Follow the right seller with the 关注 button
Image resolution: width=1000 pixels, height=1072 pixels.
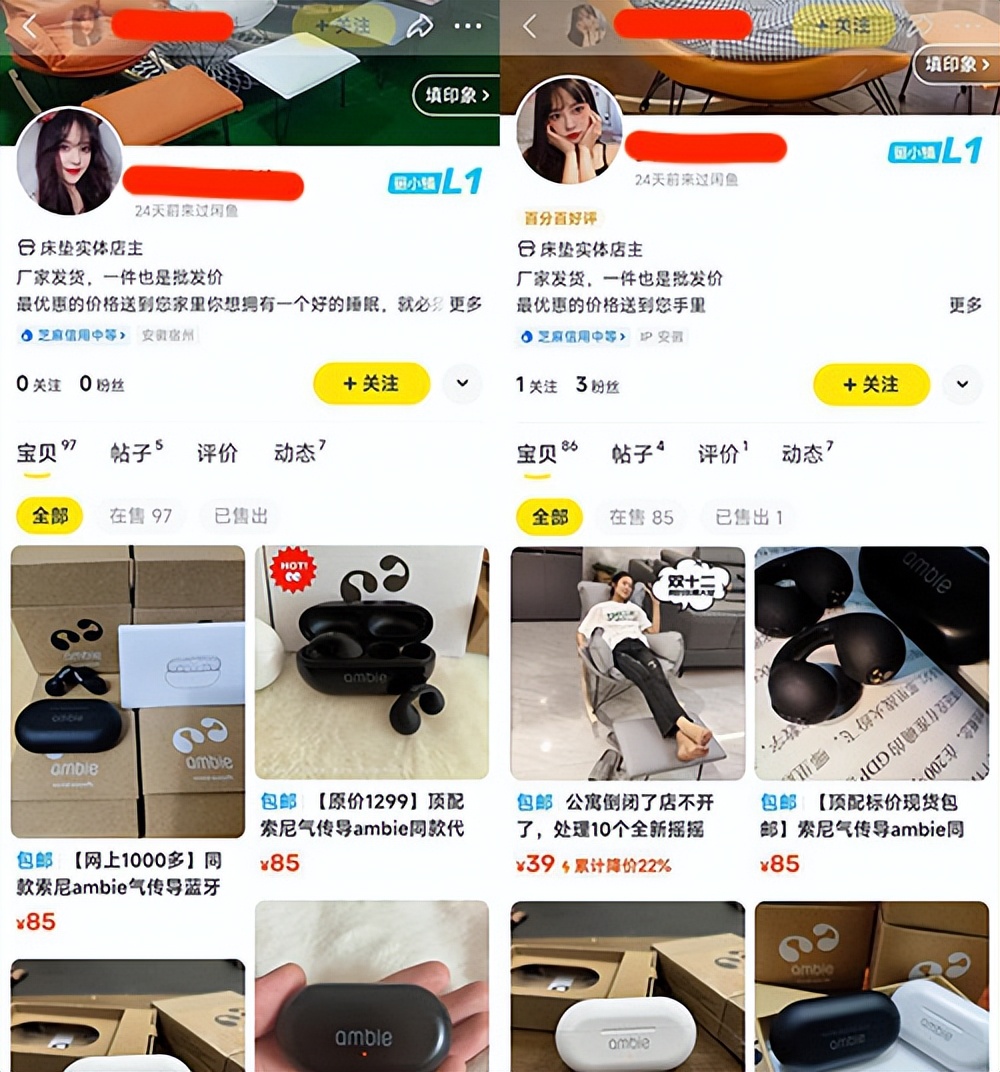[x=871, y=384]
